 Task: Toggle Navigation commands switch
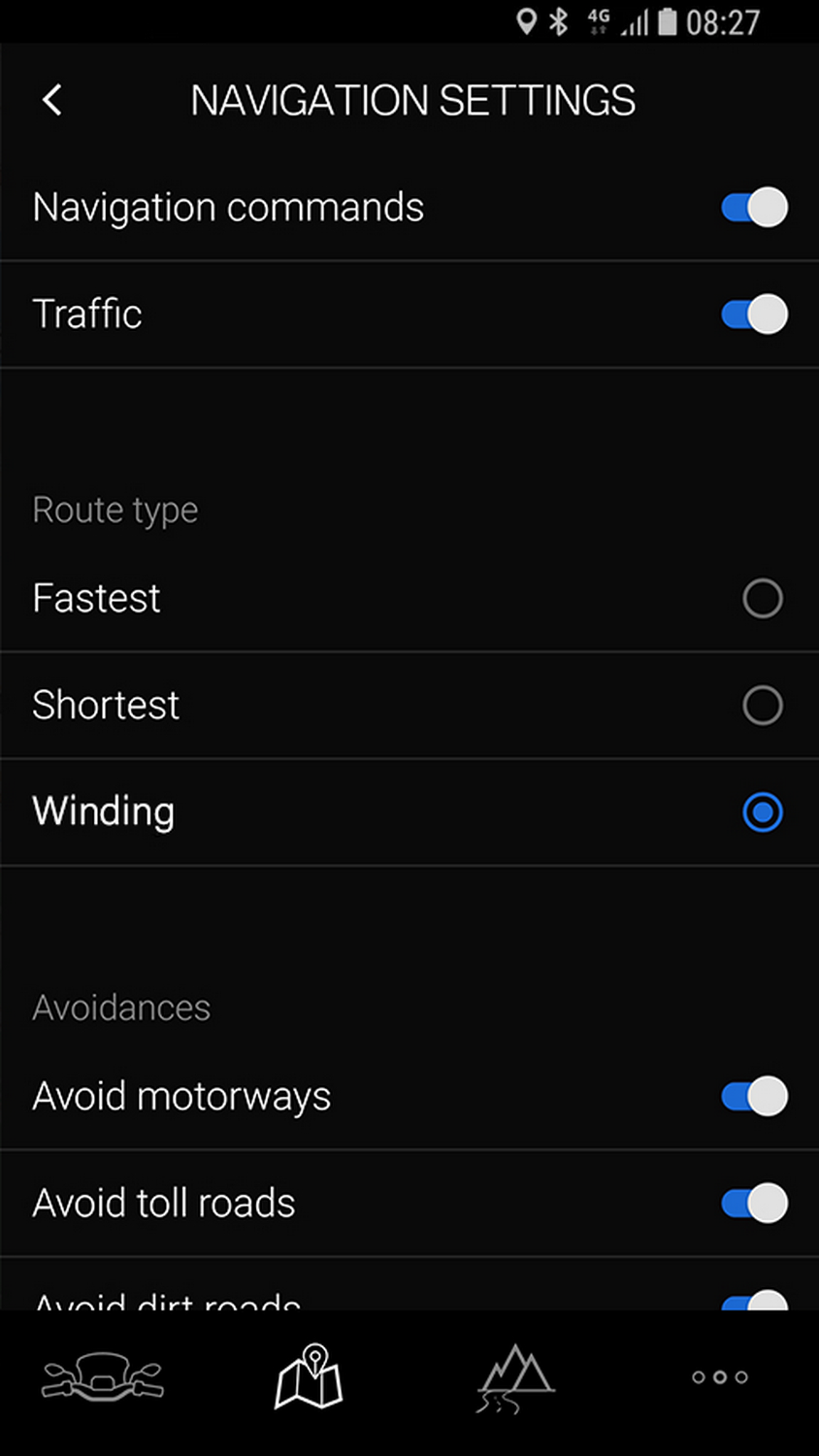coord(753,208)
